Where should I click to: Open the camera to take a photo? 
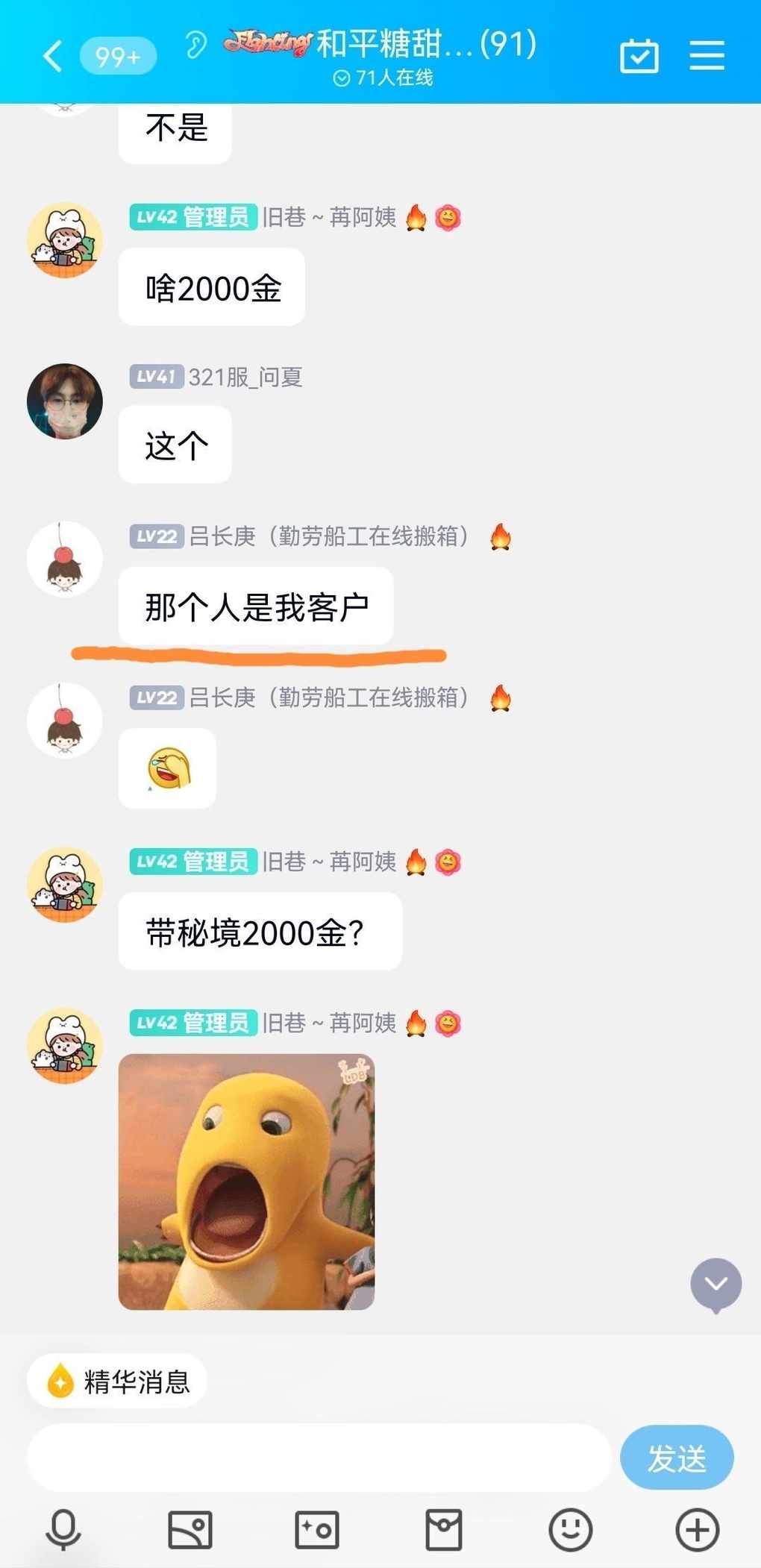317,1530
